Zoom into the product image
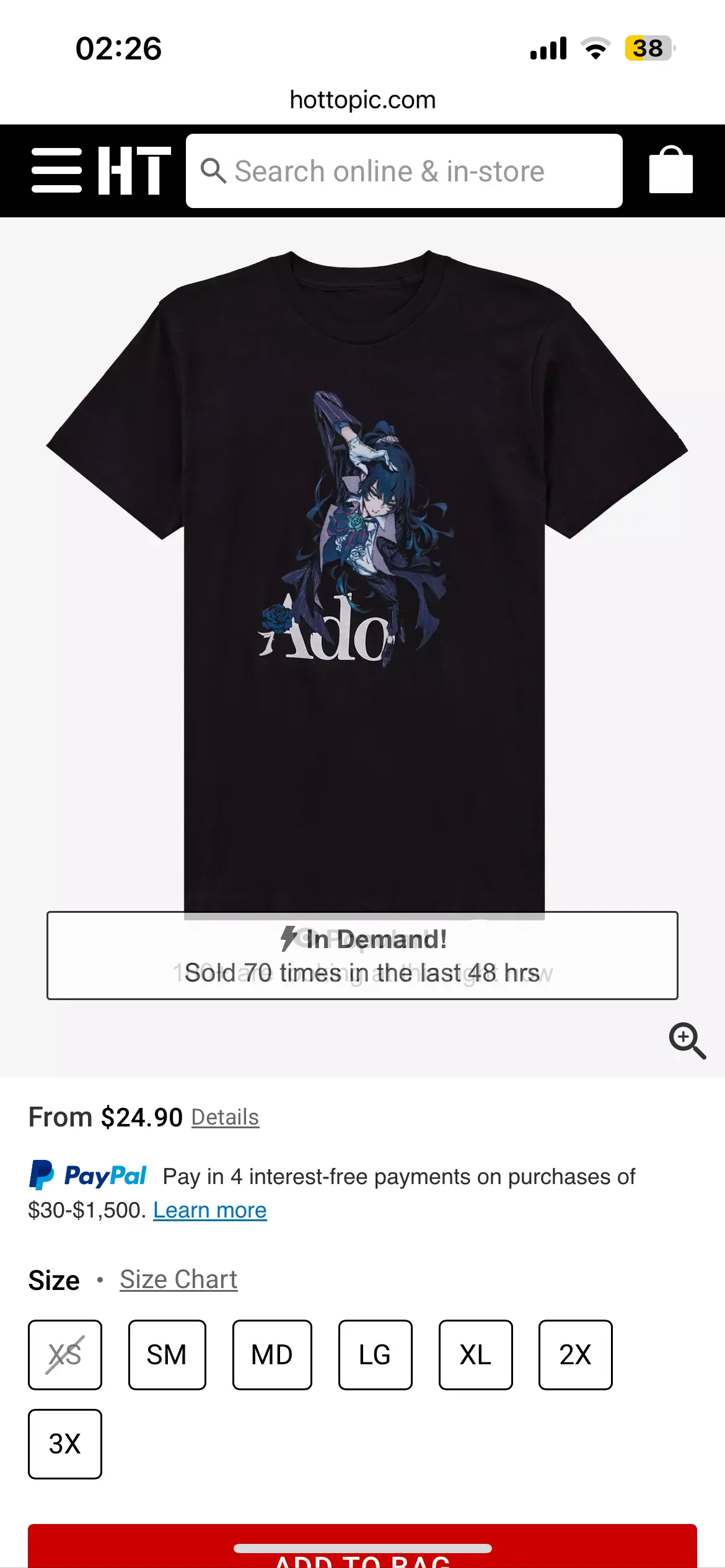The width and height of the screenshot is (725, 1568). (687, 1040)
